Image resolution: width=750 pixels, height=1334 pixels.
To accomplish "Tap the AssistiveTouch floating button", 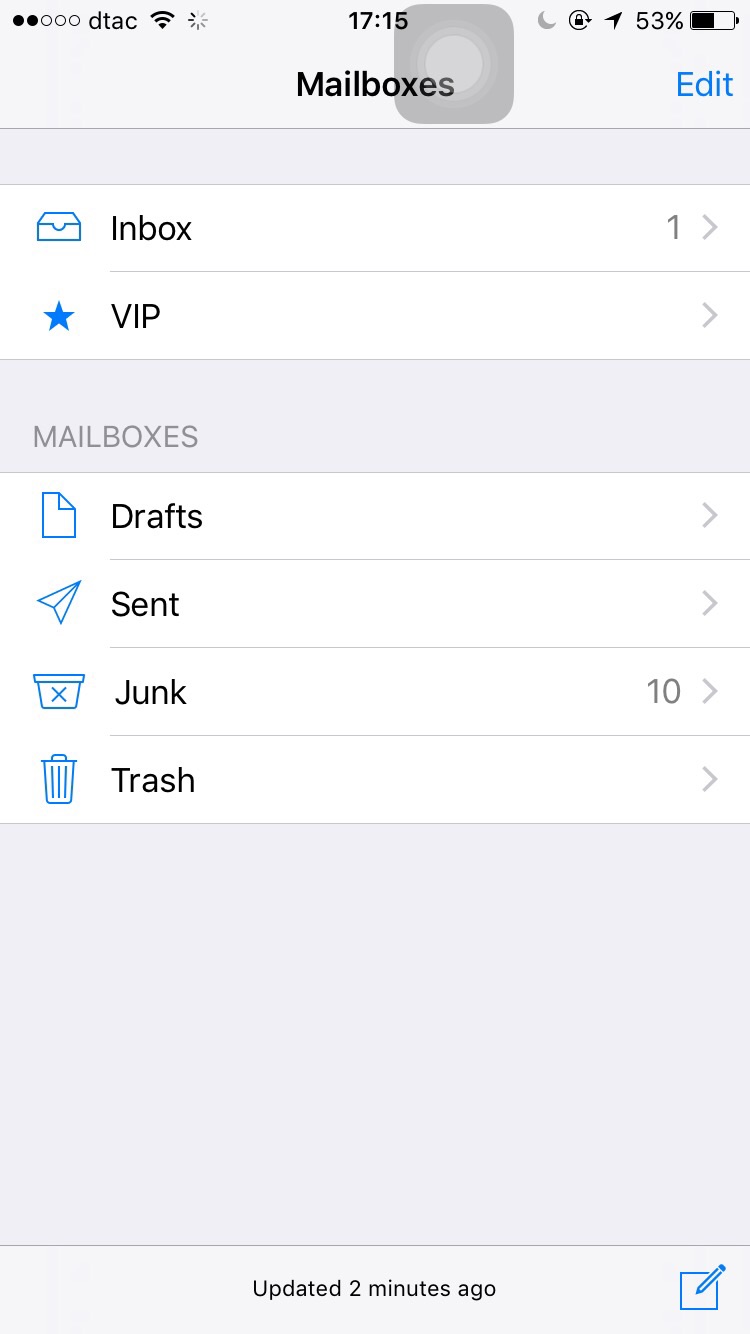I will pos(454,64).
